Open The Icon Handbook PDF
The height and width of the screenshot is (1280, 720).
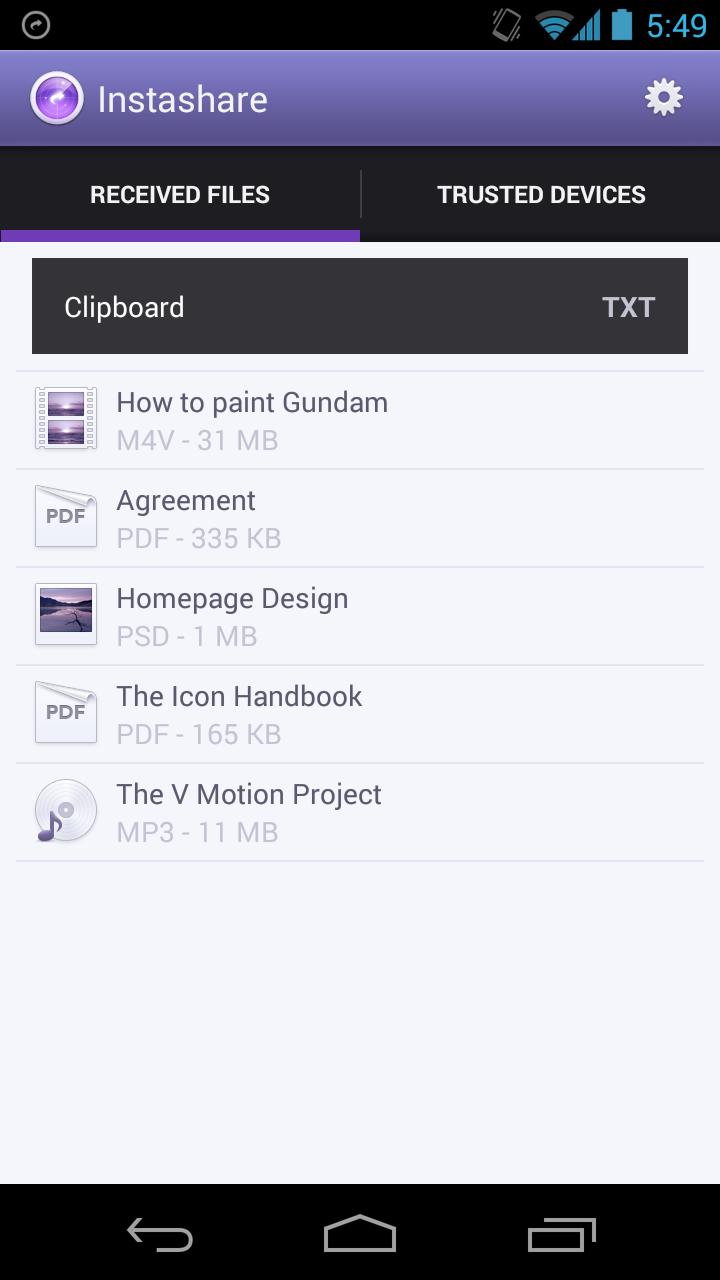(x=360, y=714)
